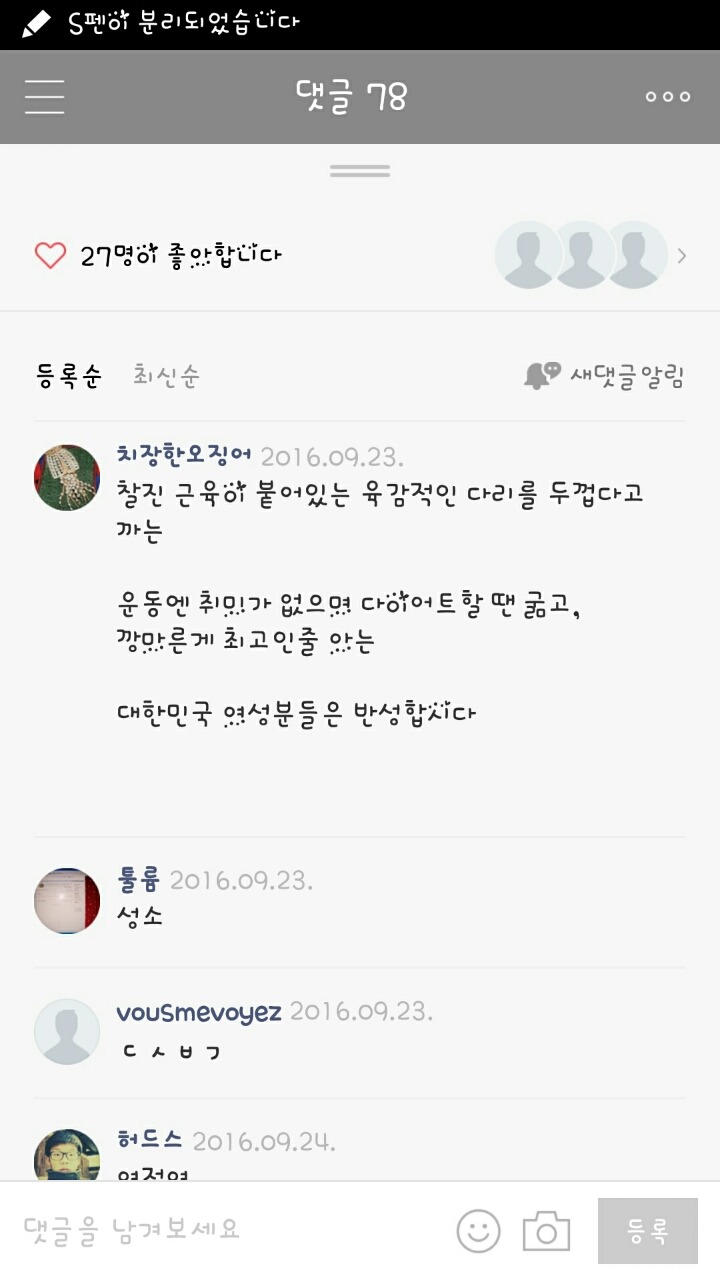The image size is (720, 1280).
Task: Sort comments by 등록순
Action: [x=69, y=376]
